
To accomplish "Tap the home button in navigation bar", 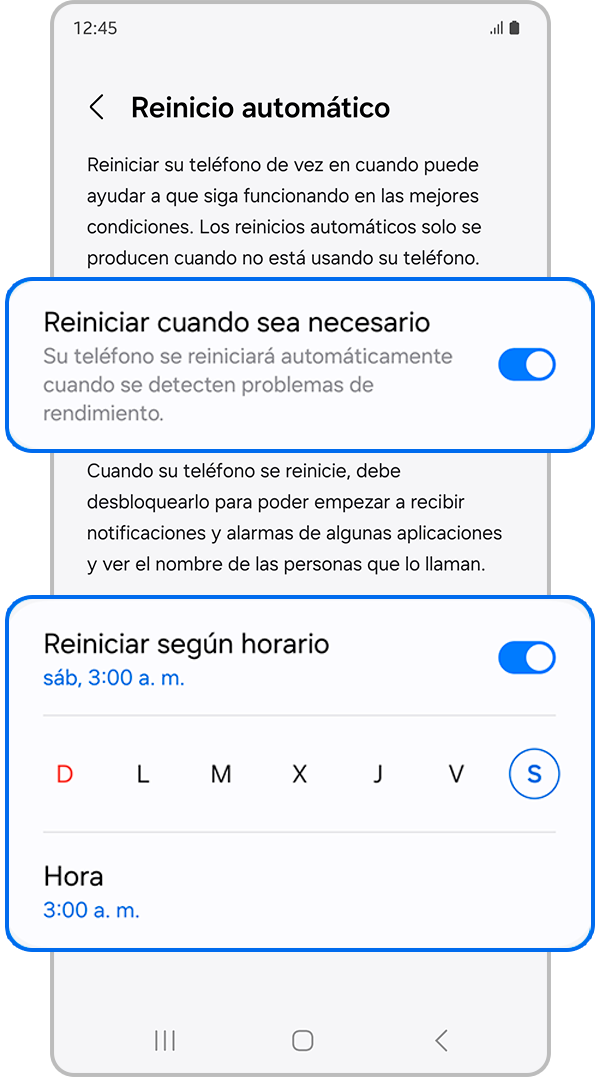I will coord(302,1041).
